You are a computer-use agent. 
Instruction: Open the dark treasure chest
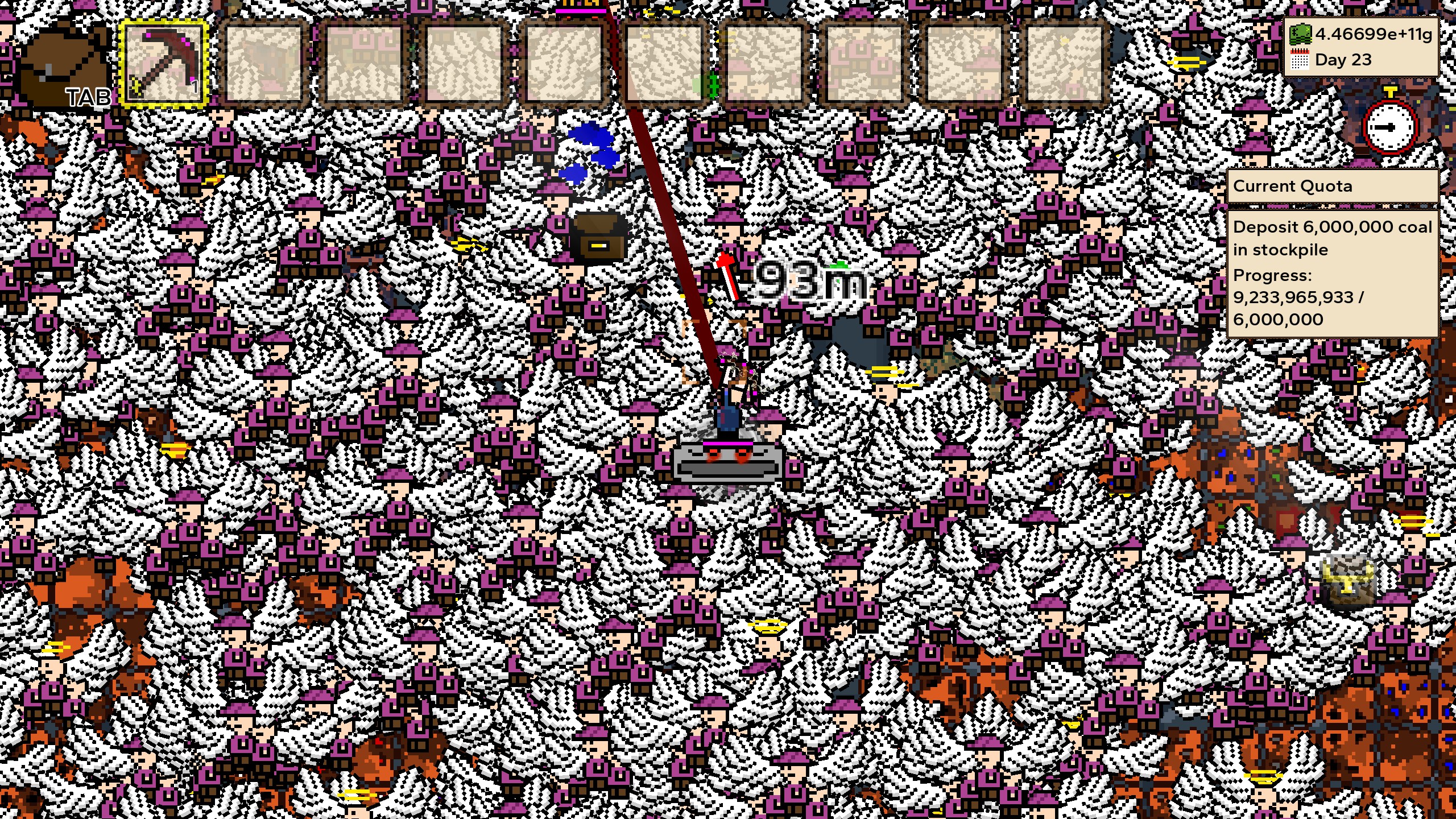[598, 239]
